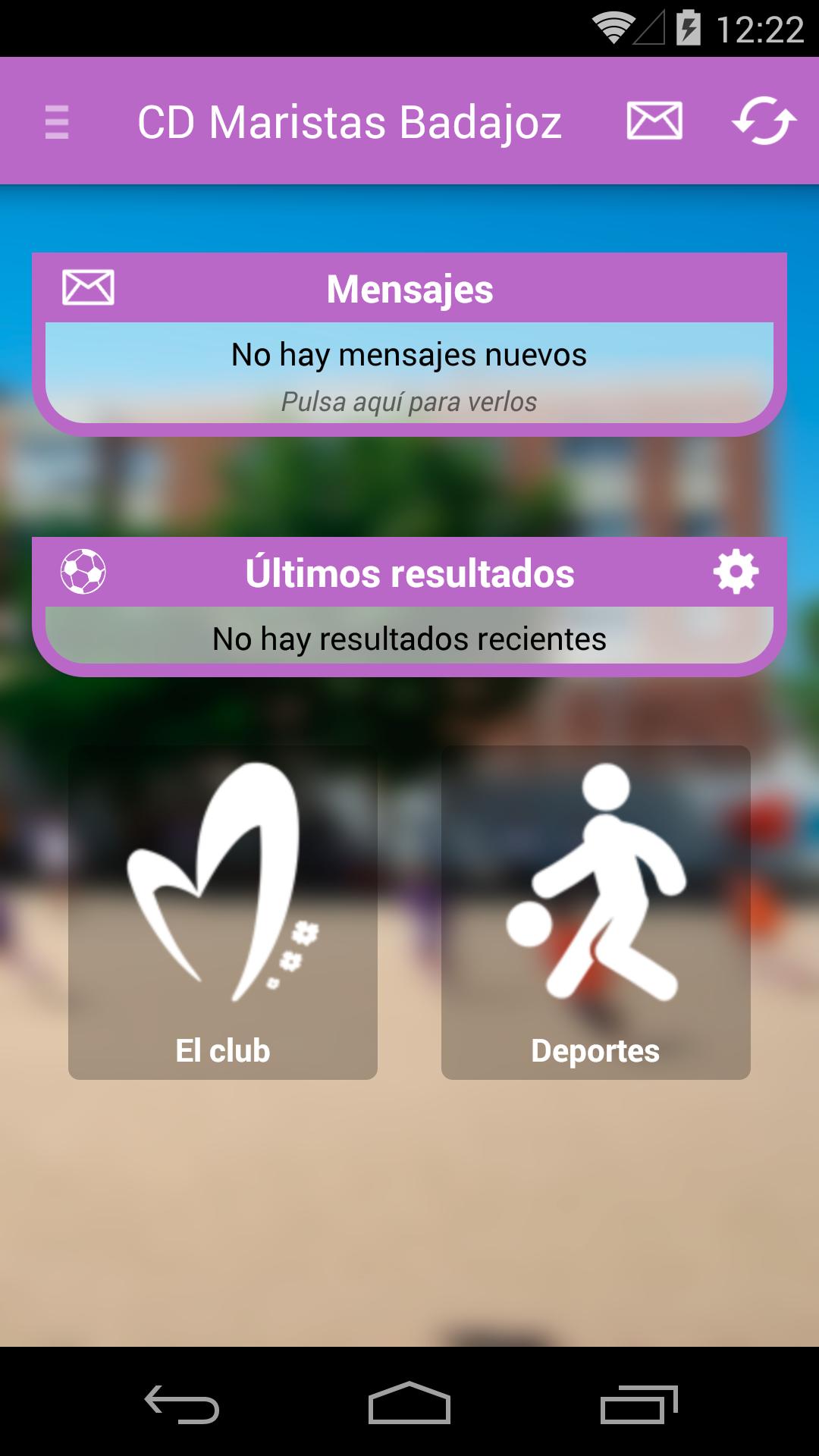Open settings gear for Últimos resultados
Viewport: 819px width, 1456px height.
pos(736,573)
